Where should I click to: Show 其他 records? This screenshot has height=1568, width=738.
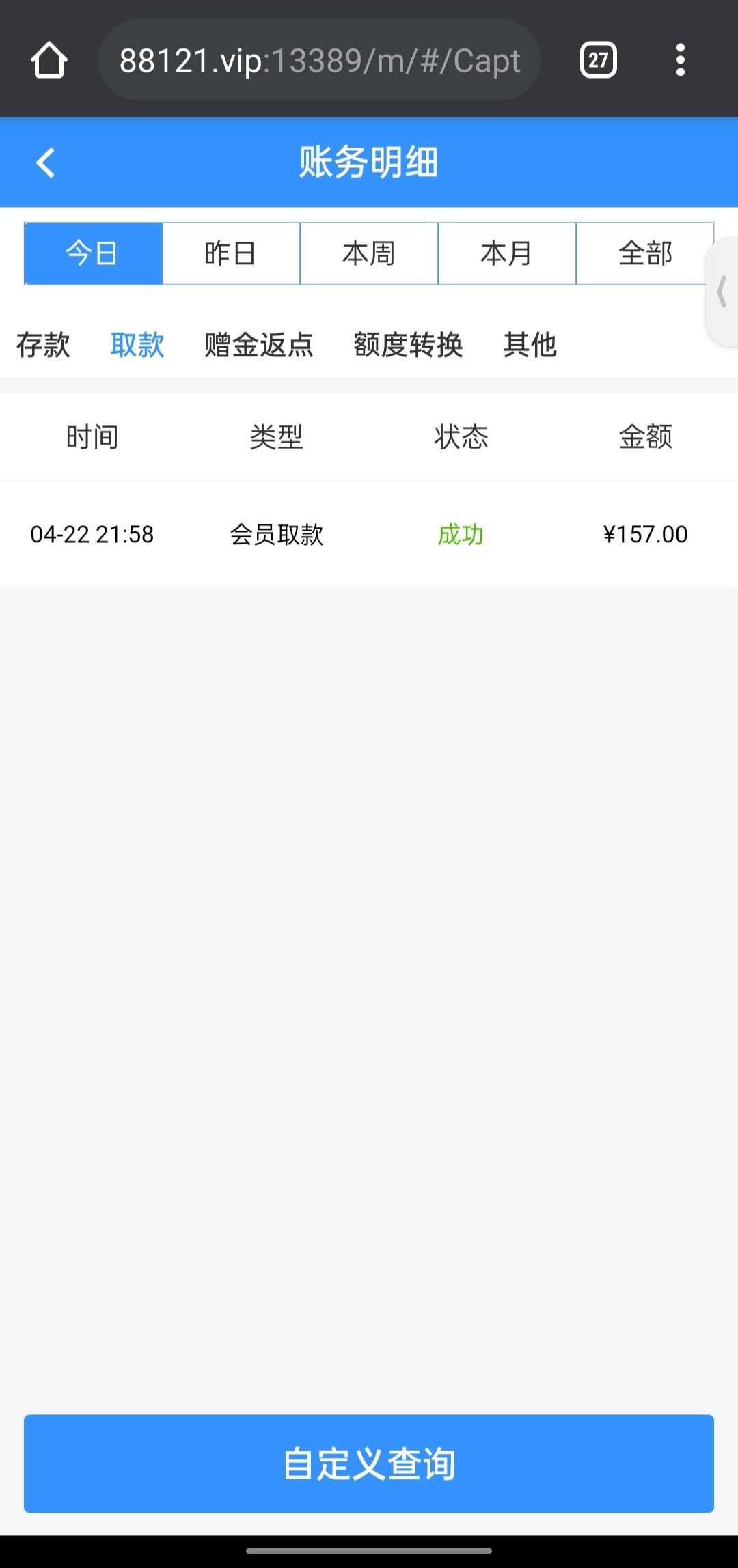530,345
